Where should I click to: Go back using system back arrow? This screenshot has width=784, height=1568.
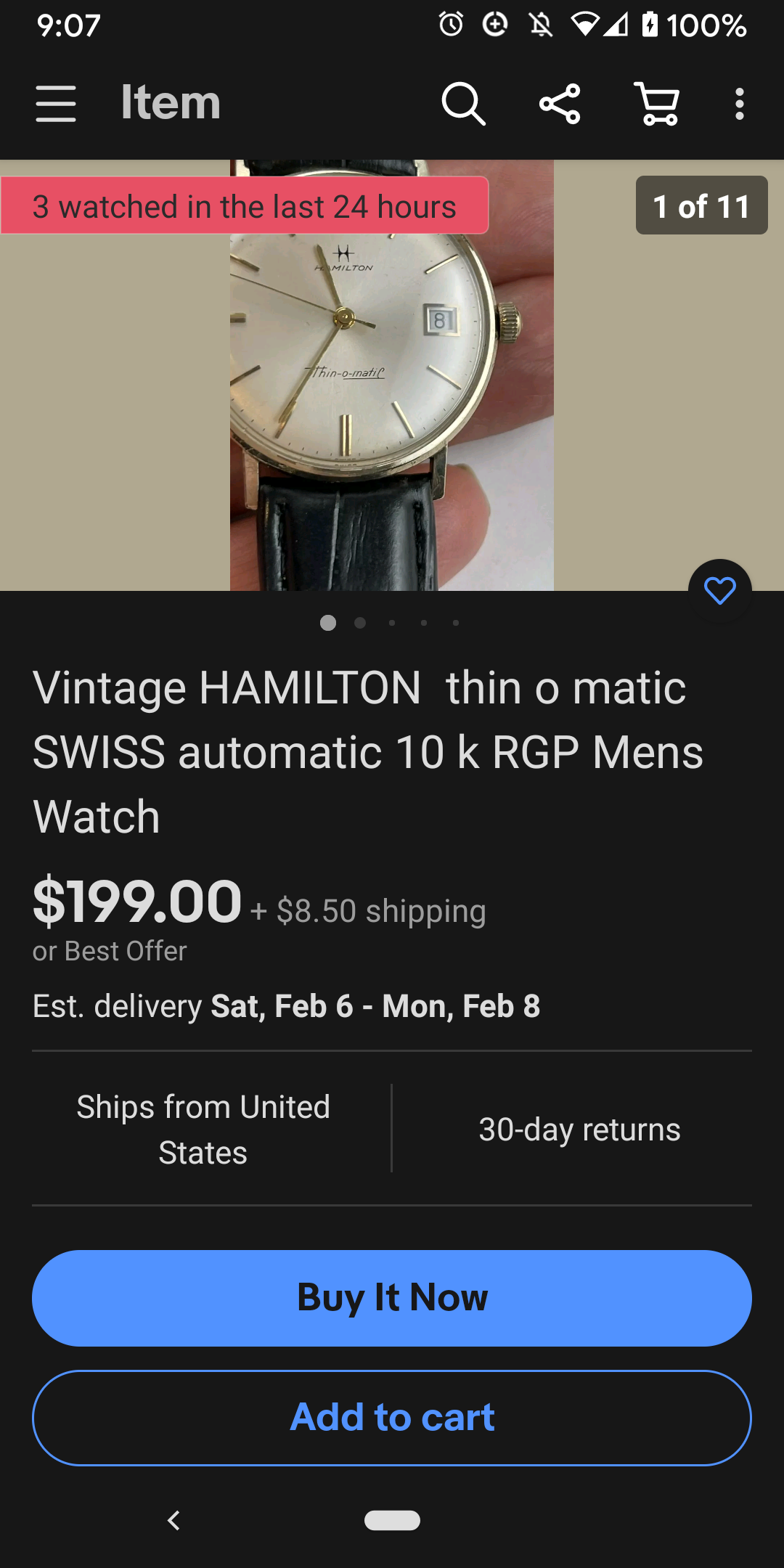coord(173,1520)
